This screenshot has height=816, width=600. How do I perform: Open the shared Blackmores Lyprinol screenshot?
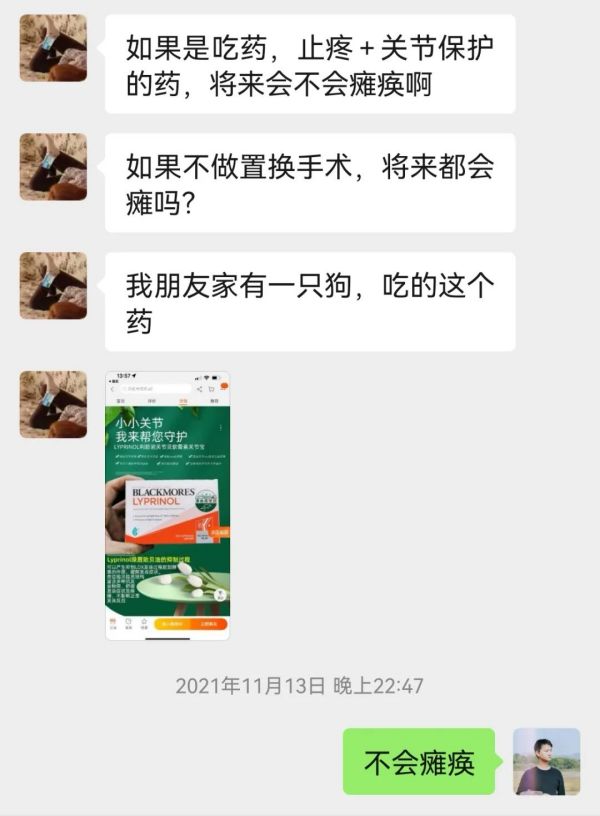pos(168,505)
